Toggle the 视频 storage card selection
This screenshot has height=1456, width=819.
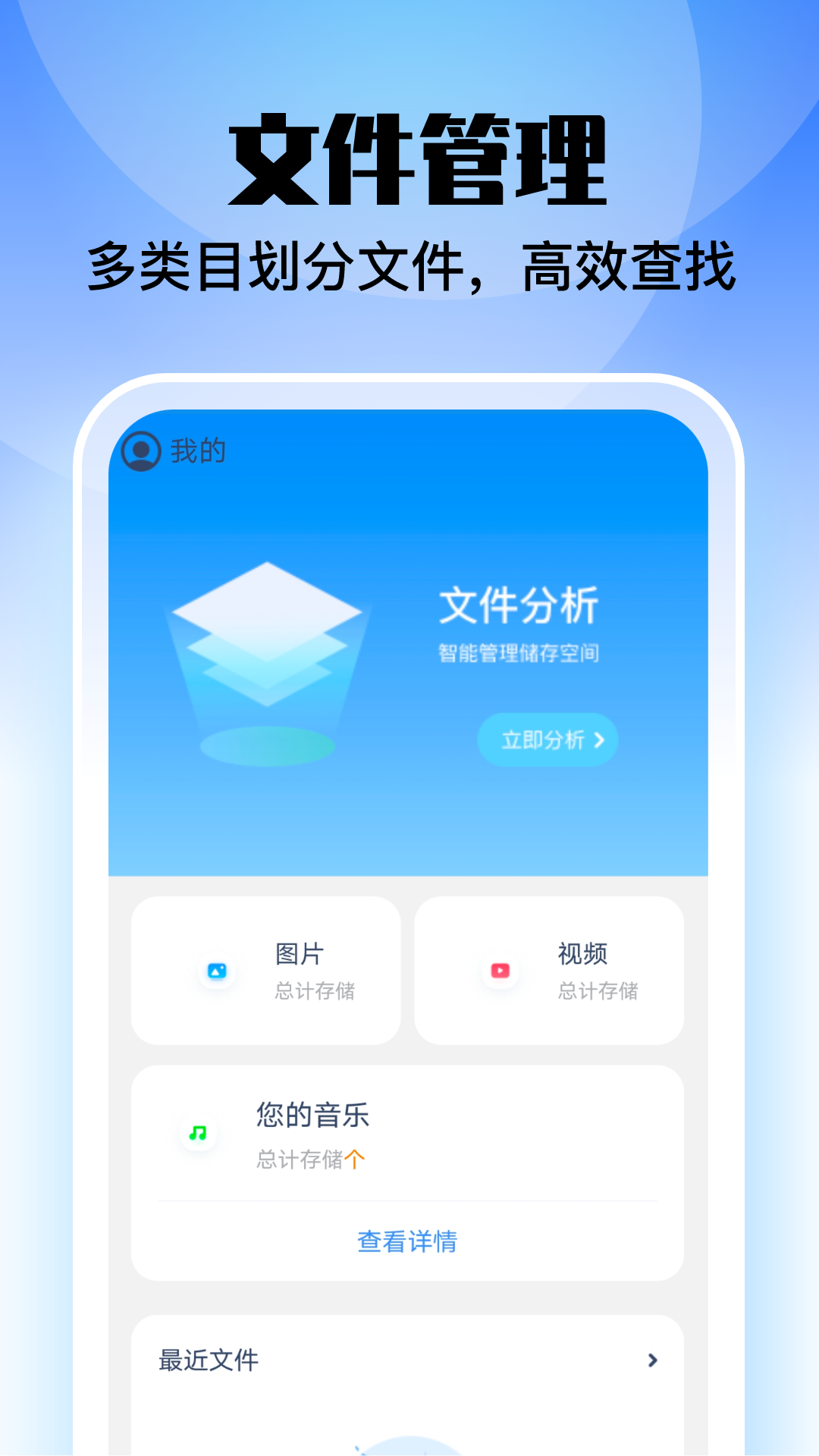pos(548,969)
